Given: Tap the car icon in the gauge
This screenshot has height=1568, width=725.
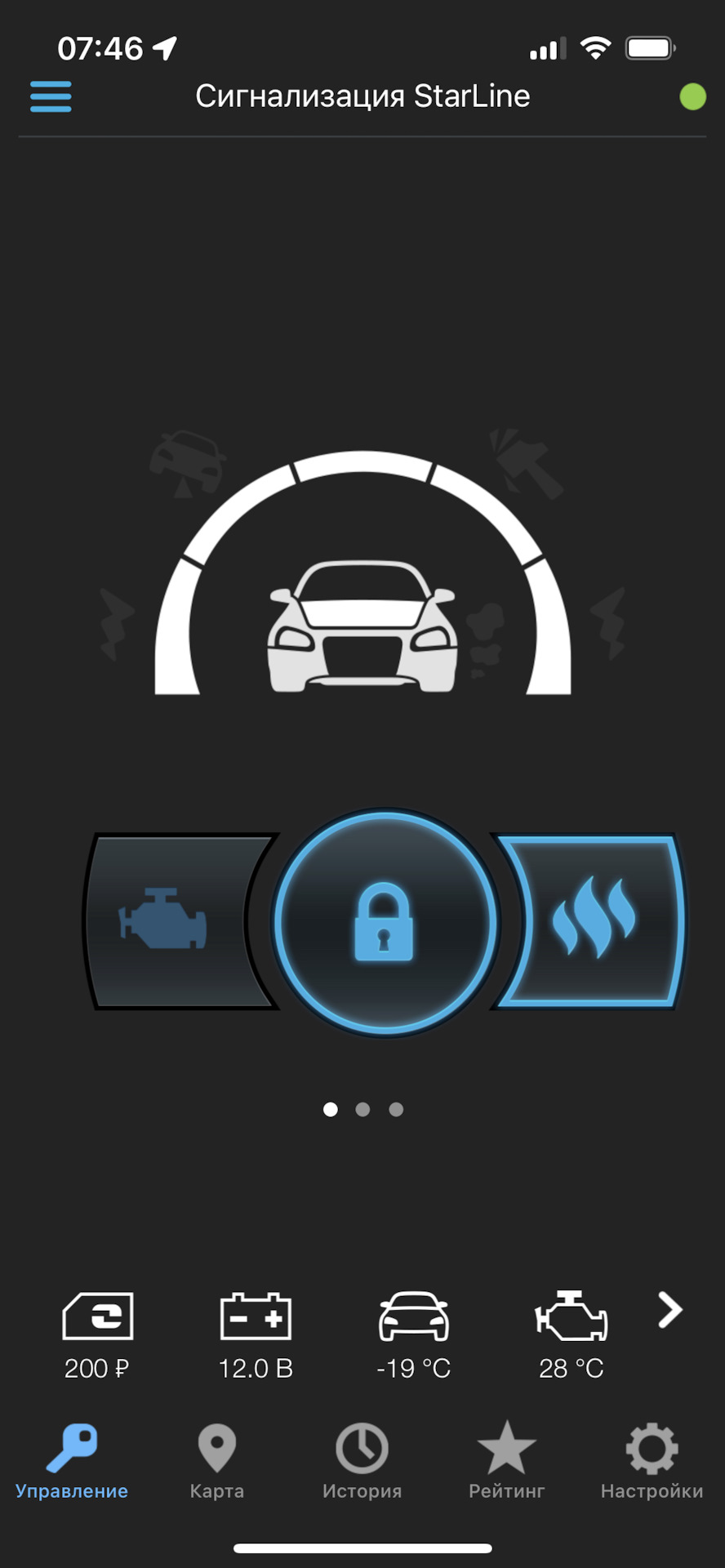Looking at the screenshot, I should pyautogui.click(x=362, y=625).
